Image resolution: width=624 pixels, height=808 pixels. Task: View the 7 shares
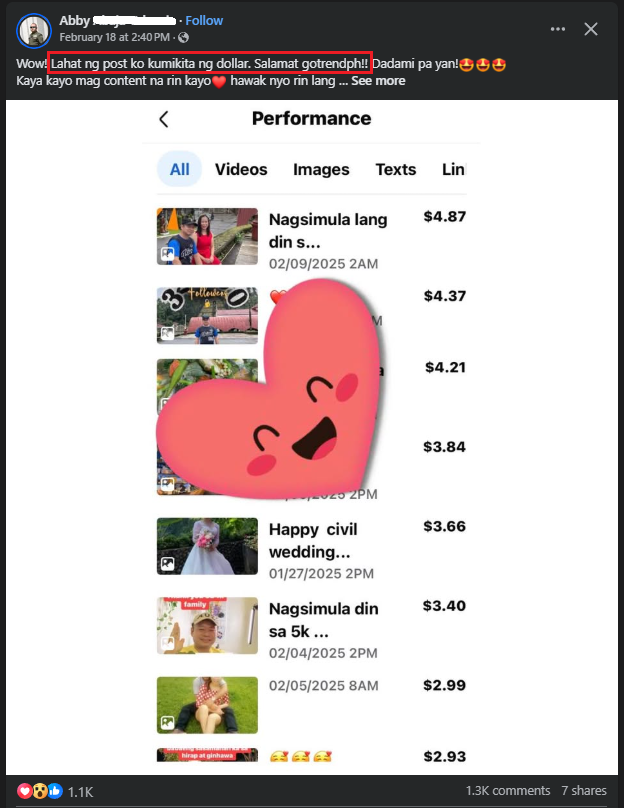click(584, 791)
